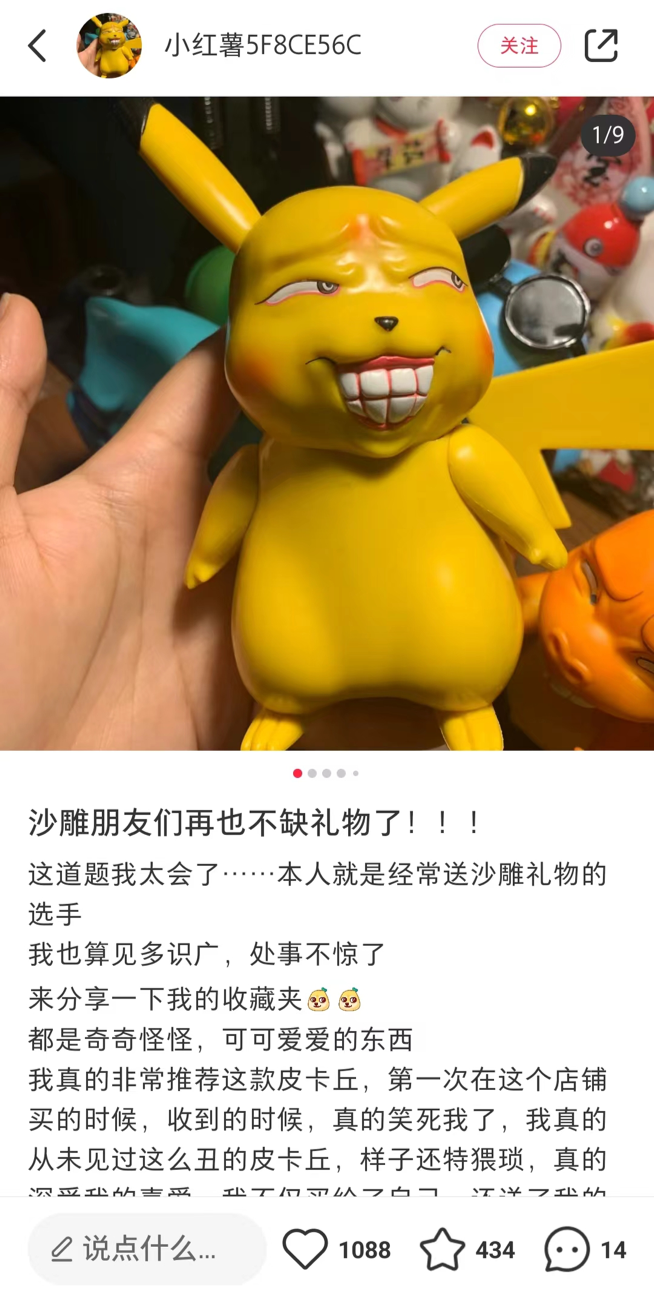This screenshot has height=1305, width=654.
Task: Open the author's profile avatar
Action: (x=109, y=46)
